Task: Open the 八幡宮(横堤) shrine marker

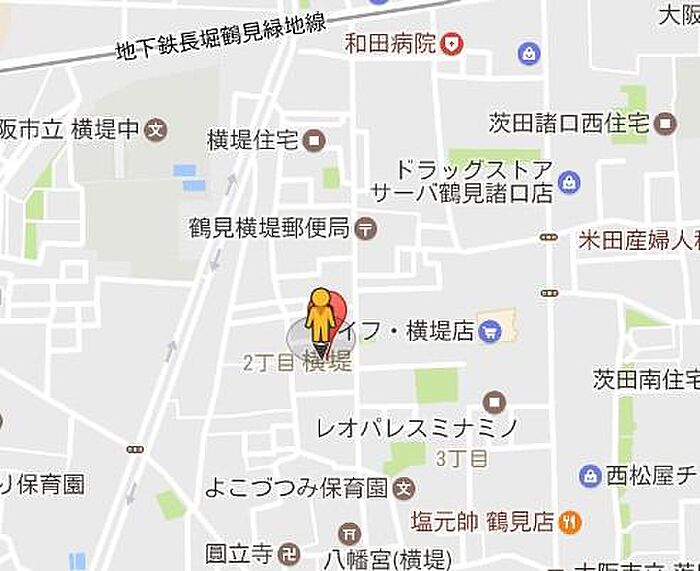Action: click(350, 533)
